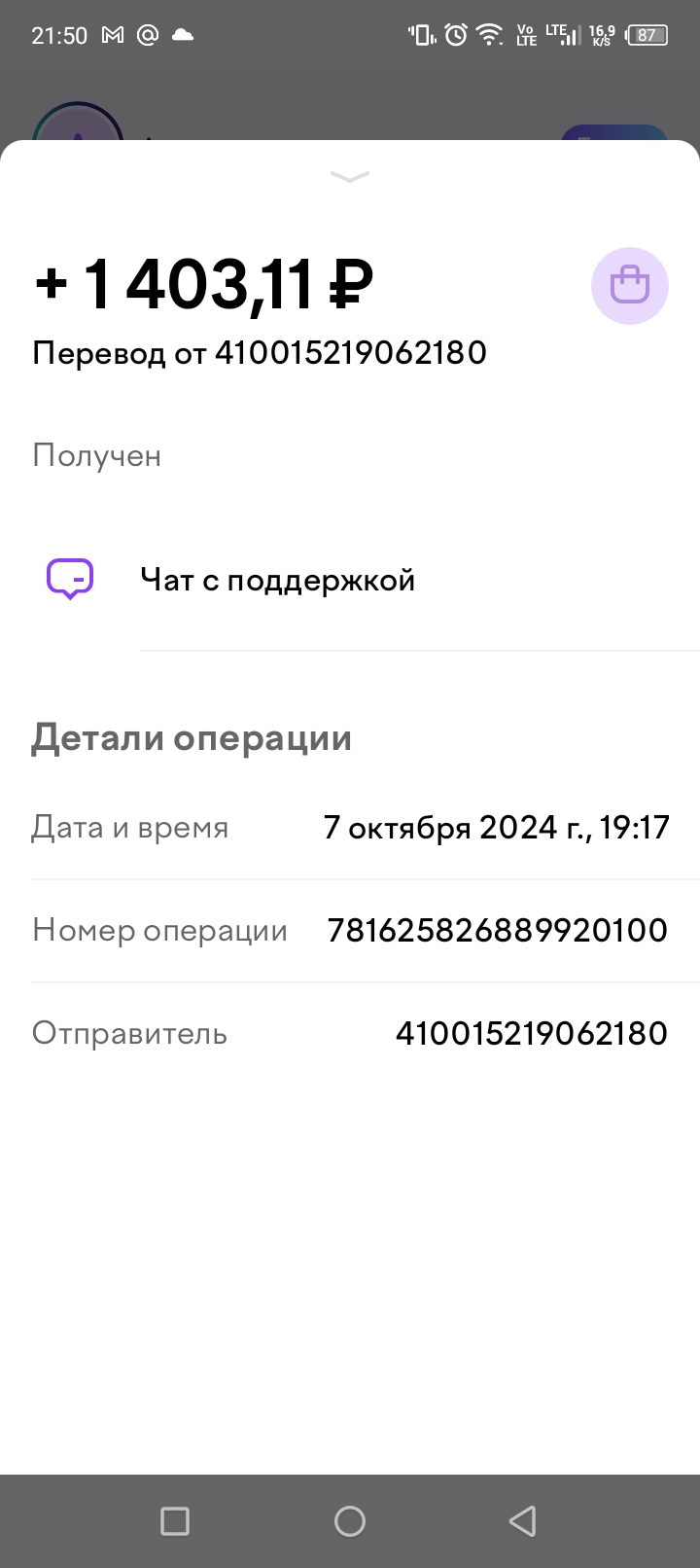Image resolution: width=700 pixels, height=1568 pixels.
Task: Tap the purple shopping bag icon
Action: click(630, 286)
